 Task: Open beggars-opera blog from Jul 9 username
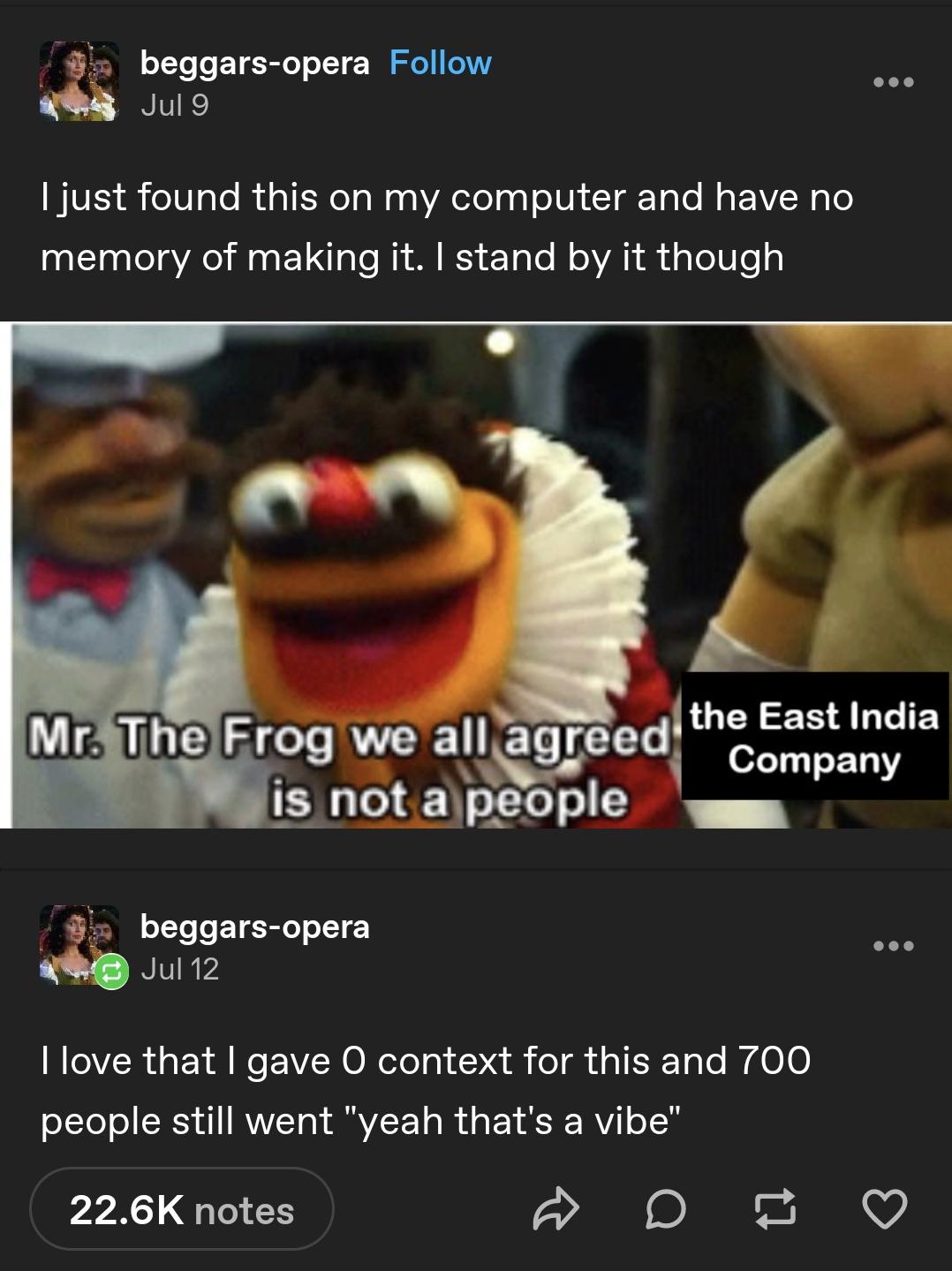(x=254, y=64)
